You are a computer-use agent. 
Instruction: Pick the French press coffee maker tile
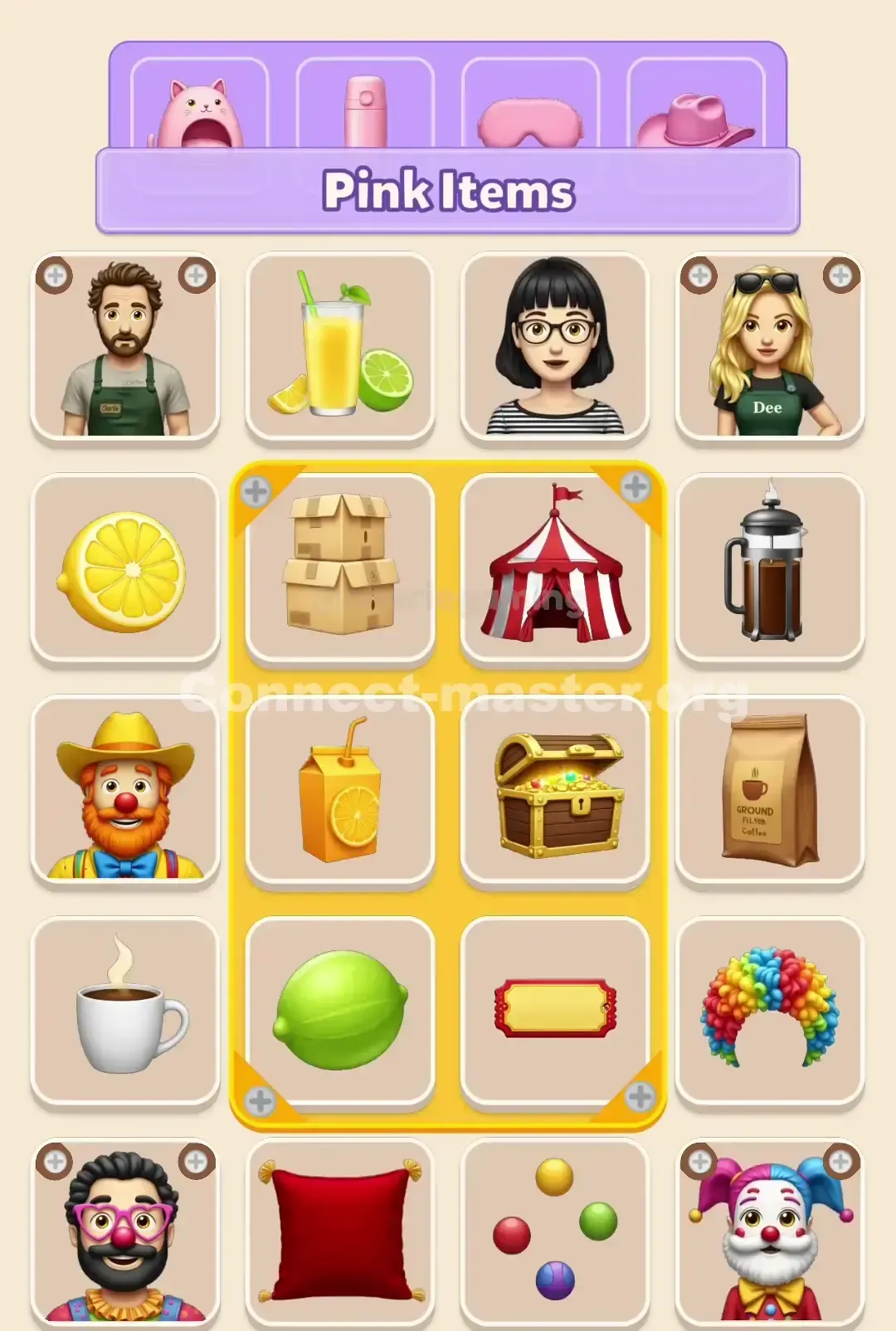coord(772,567)
